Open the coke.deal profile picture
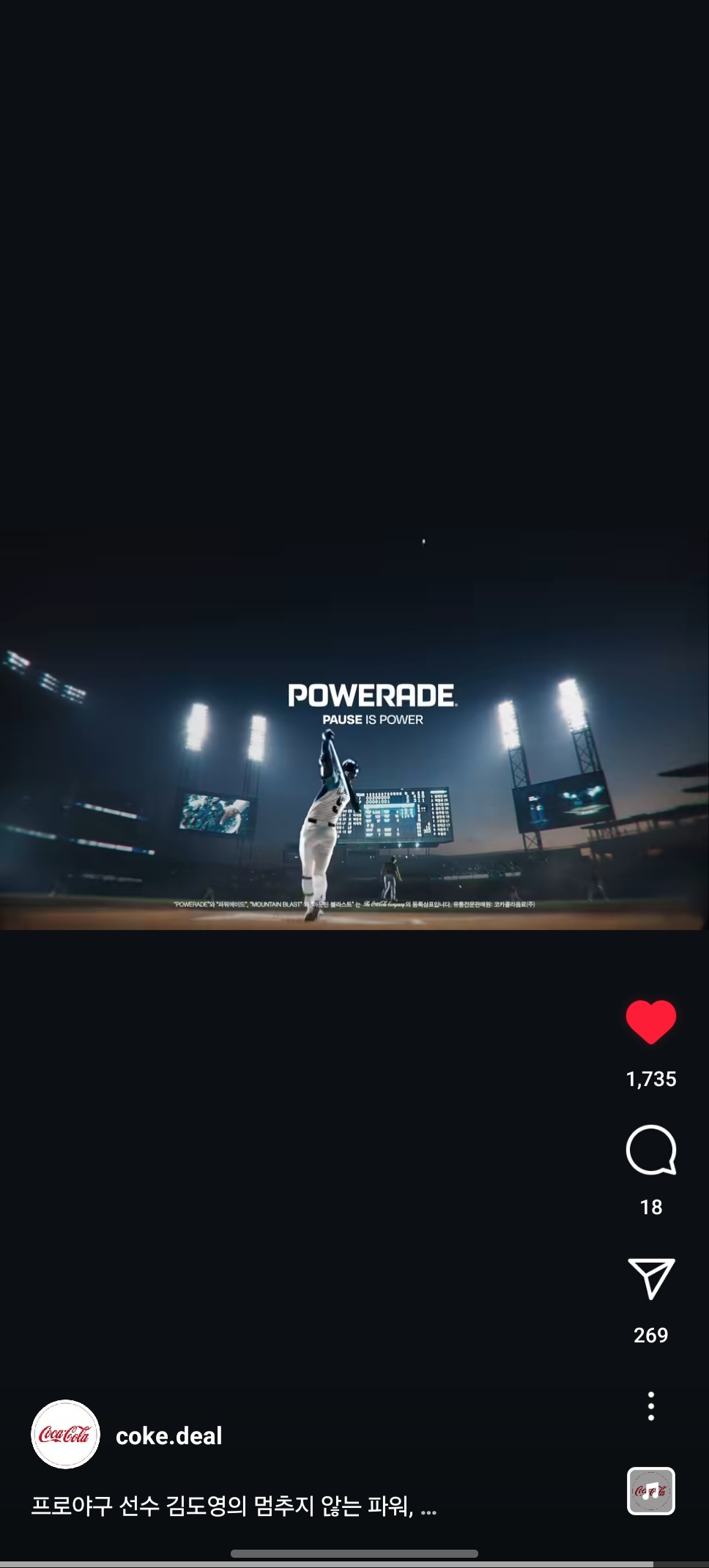The height and width of the screenshot is (1568, 709). point(65,1434)
